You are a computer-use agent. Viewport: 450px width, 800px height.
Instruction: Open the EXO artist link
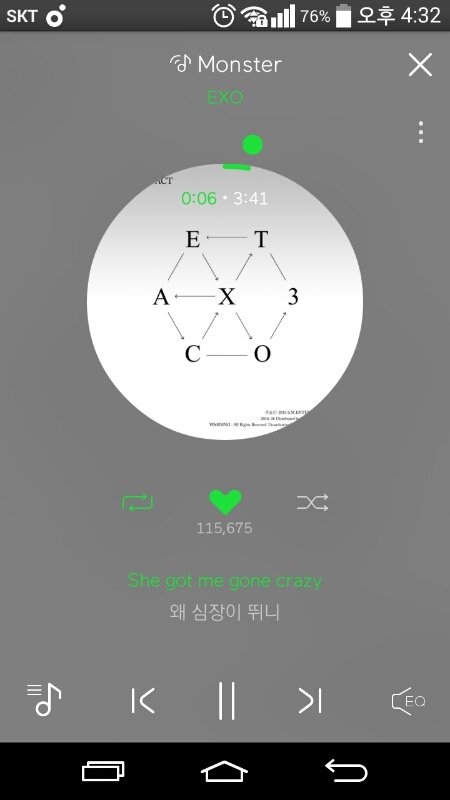pyautogui.click(x=225, y=97)
